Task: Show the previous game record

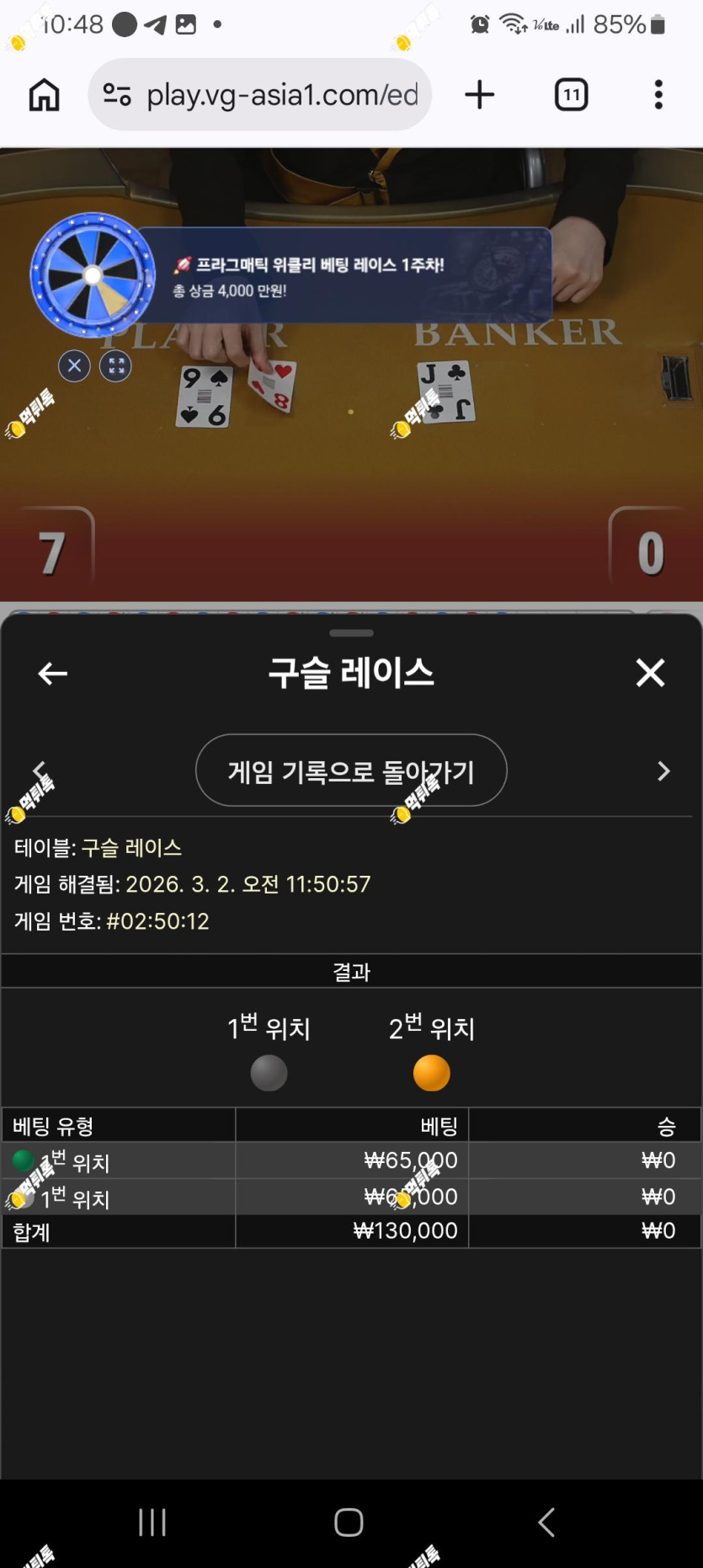Action: [39, 771]
